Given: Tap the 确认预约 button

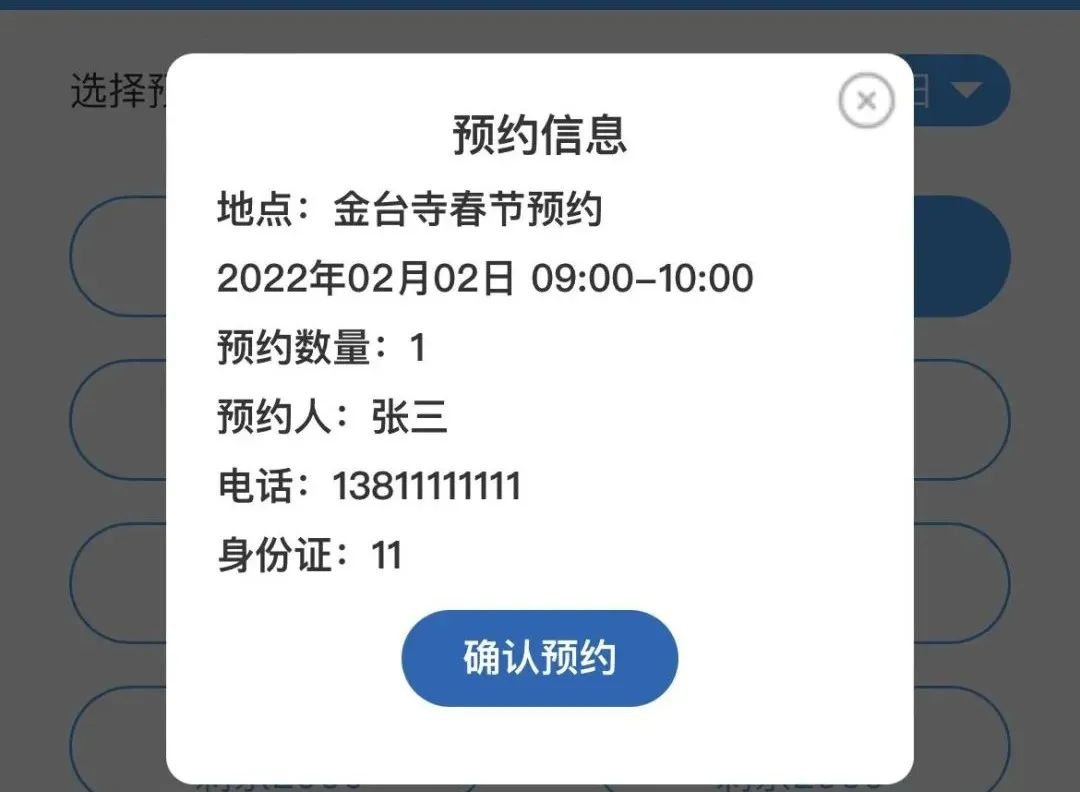Looking at the screenshot, I should (x=539, y=658).
